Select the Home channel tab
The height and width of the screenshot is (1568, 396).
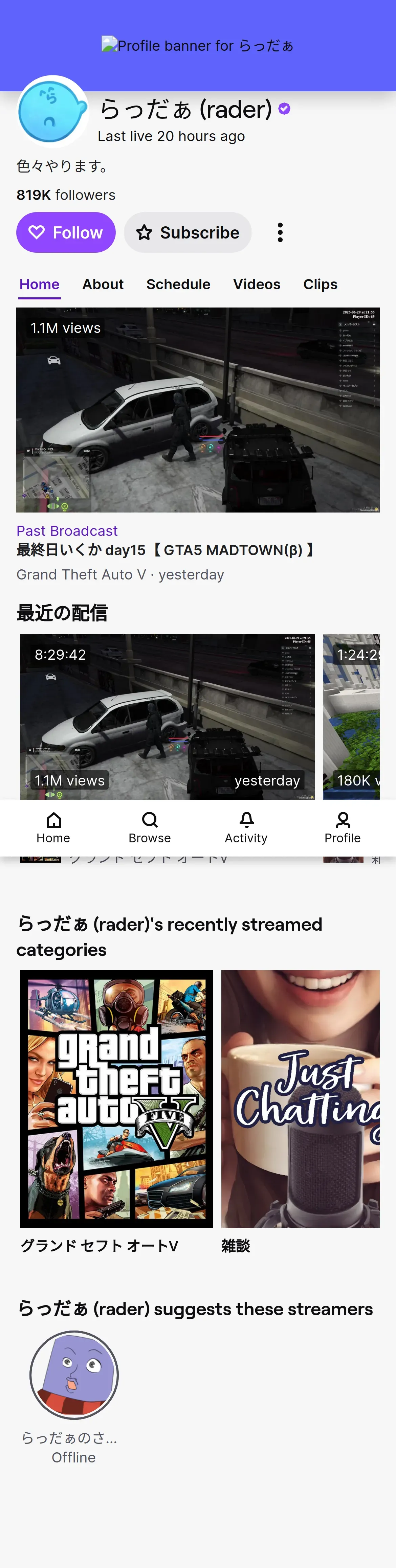pos(40,284)
